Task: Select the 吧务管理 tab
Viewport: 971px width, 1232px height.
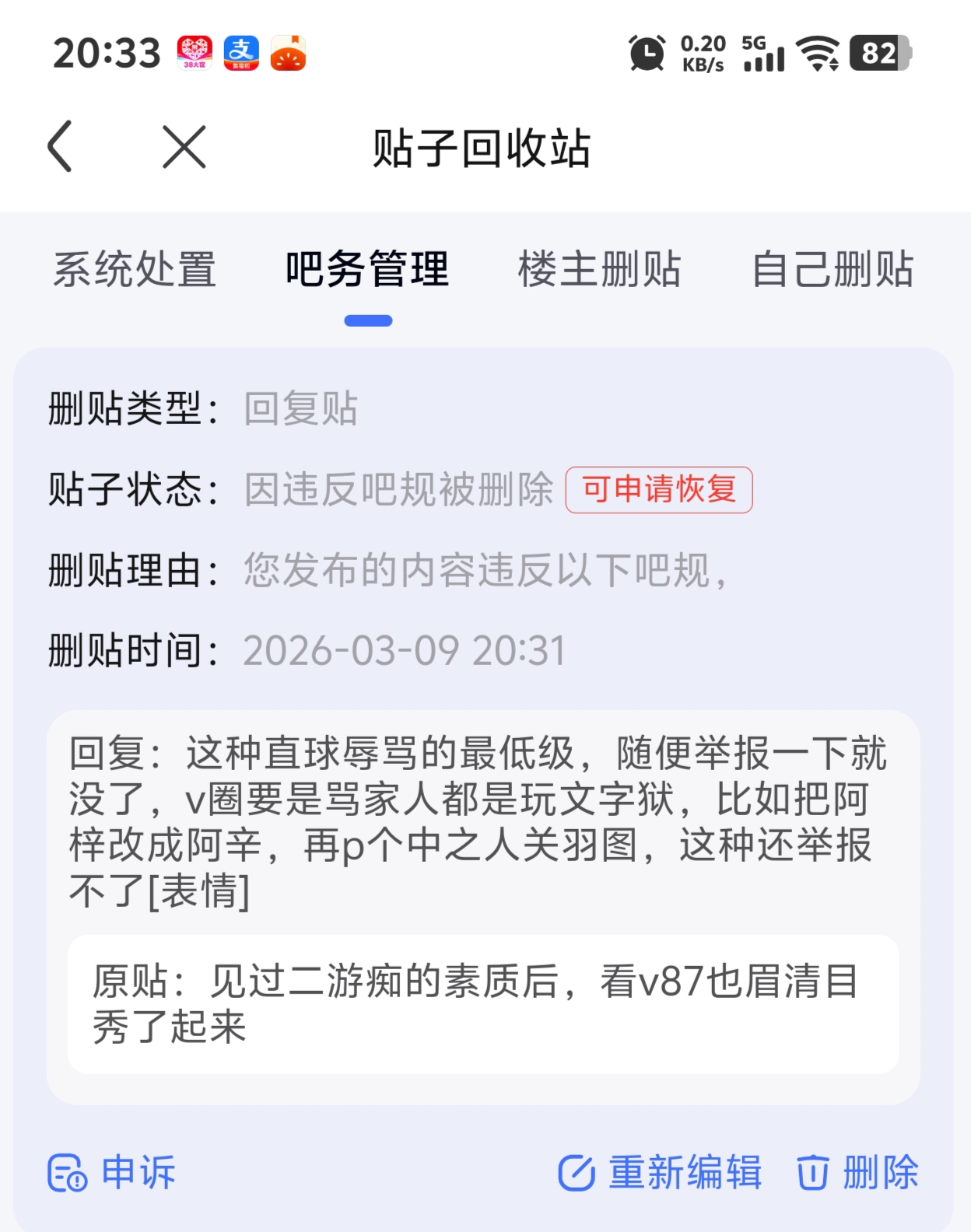Action: (367, 269)
